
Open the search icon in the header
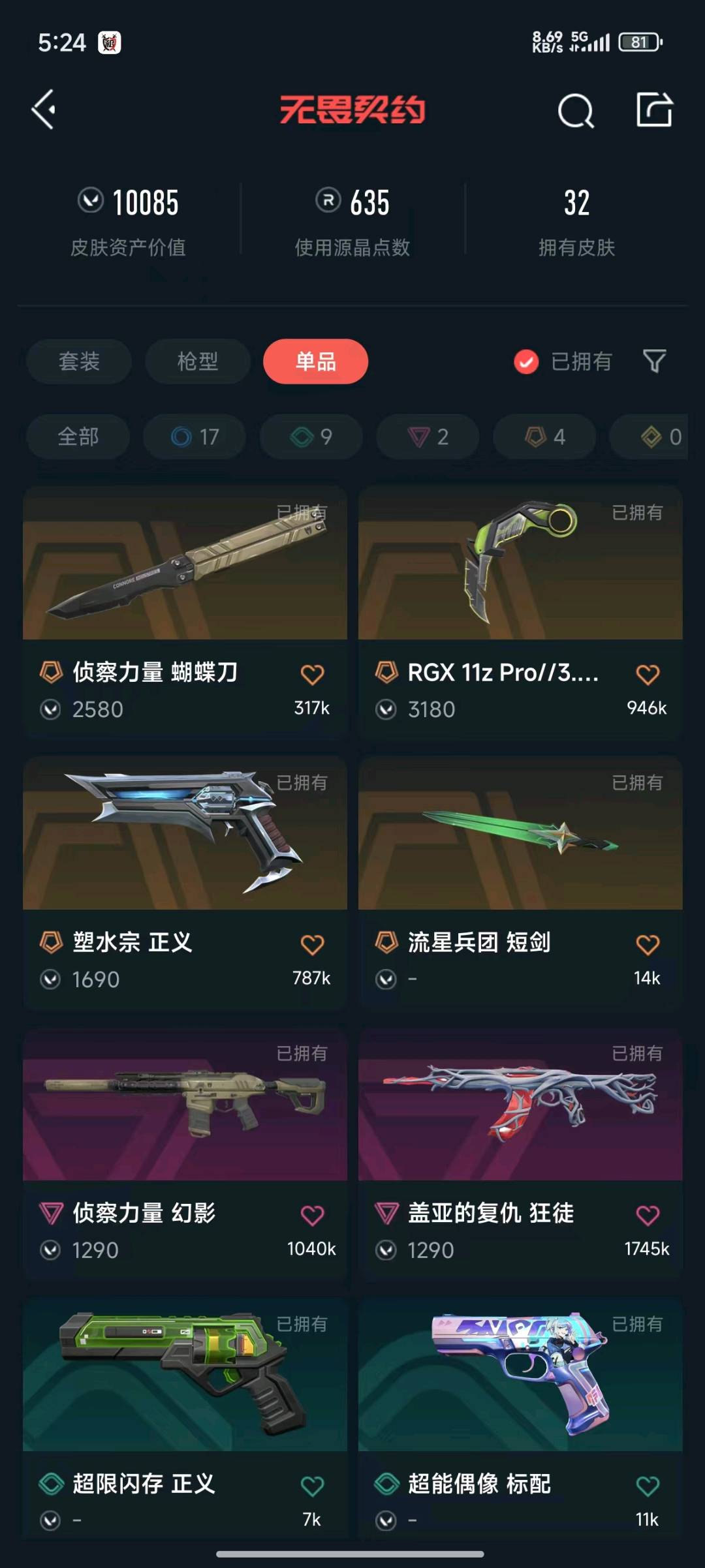pos(575,110)
